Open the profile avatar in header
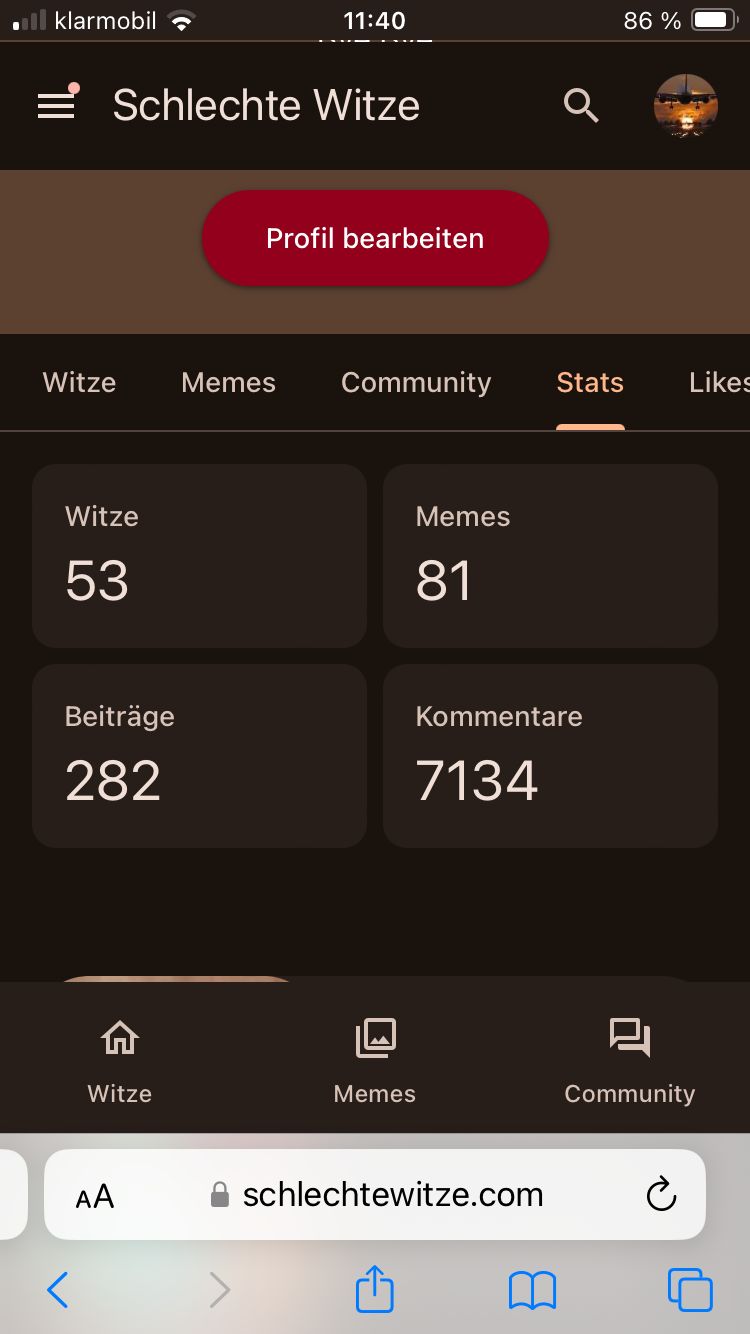Image resolution: width=750 pixels, height=1334 pixels. click(x=686, y=105)
